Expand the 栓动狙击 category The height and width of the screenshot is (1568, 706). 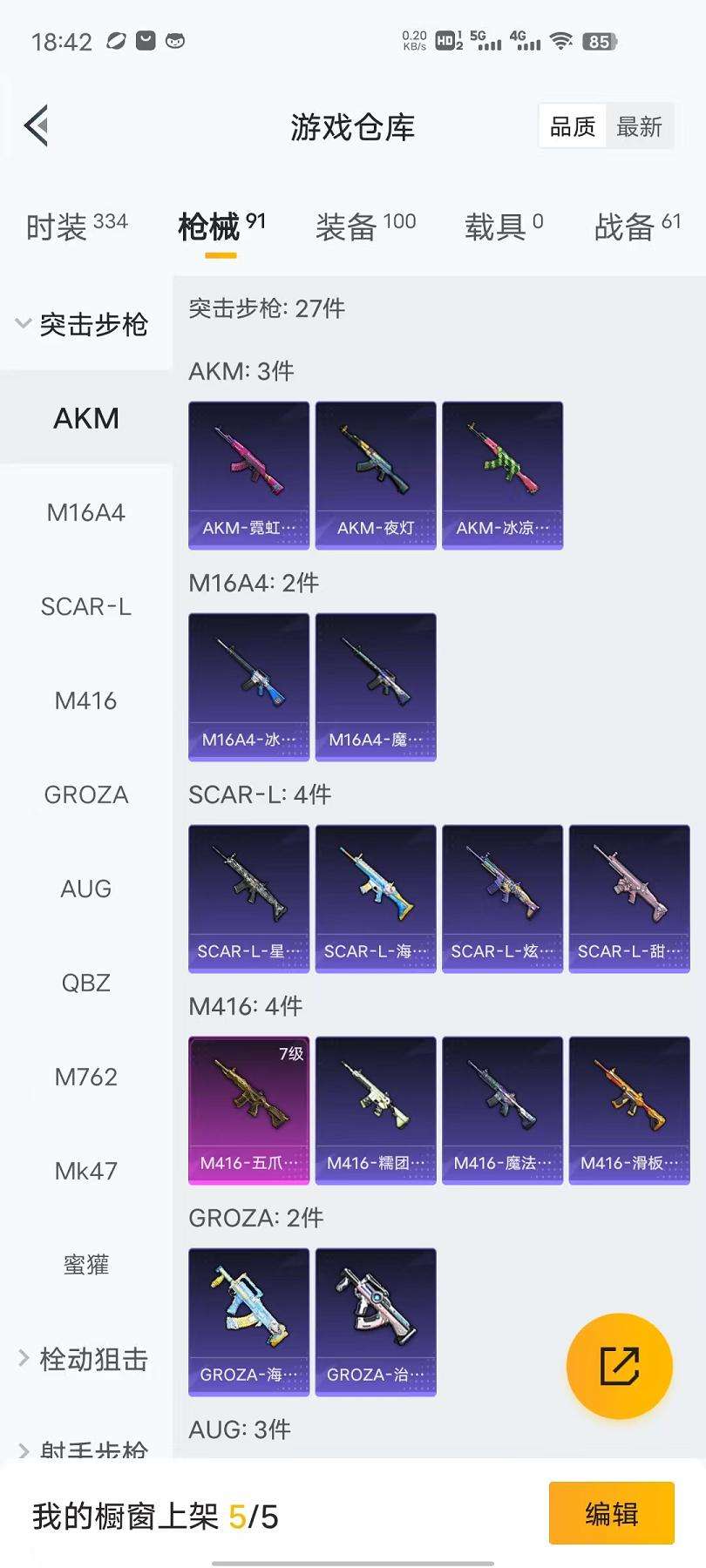point(83,1359)
